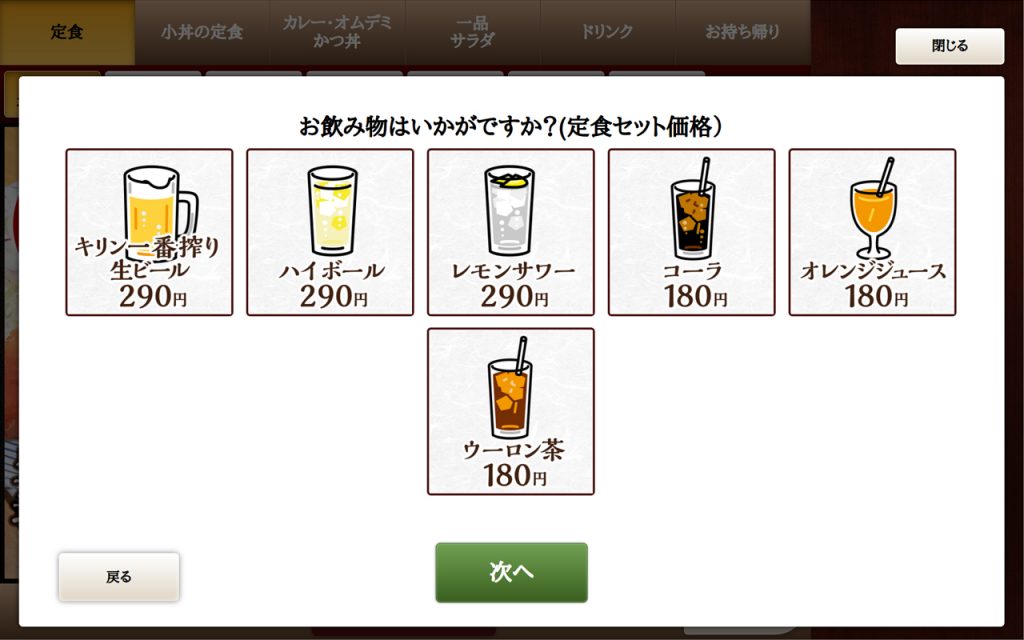This screenshot has height=640, width=1024.
Task: Switch to the 定食 tab
Action: pyautogui.click(x=67, y=32)
